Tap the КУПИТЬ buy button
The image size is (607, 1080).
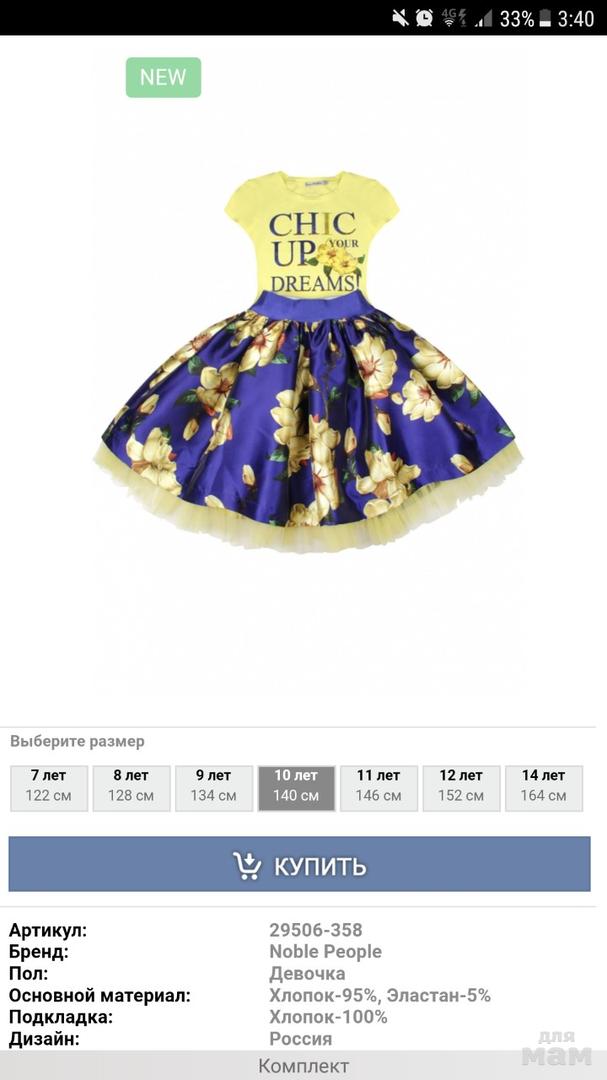point(299,864)
